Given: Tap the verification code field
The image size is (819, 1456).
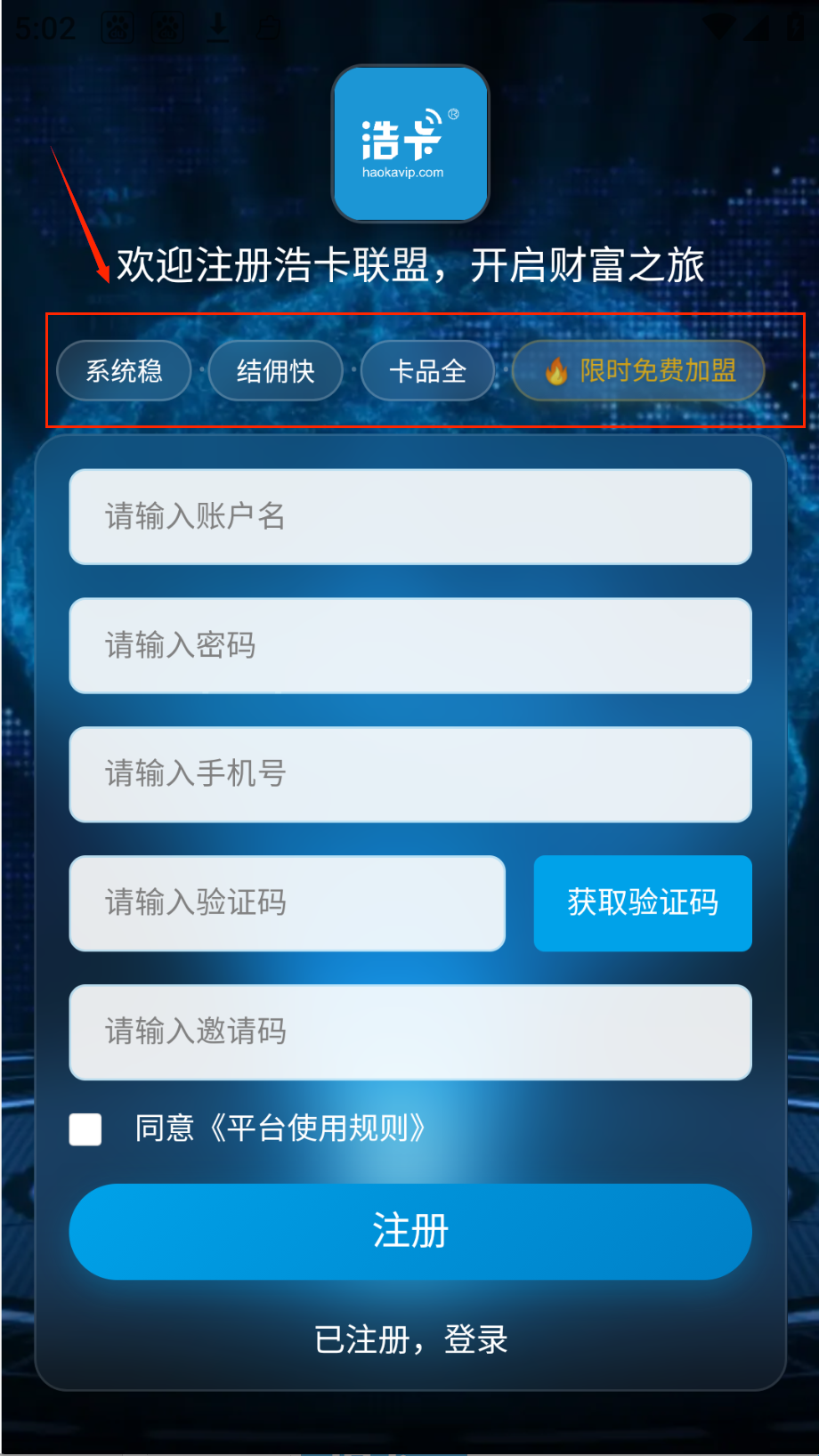Looking at the screenshot, I should (287, 903).
